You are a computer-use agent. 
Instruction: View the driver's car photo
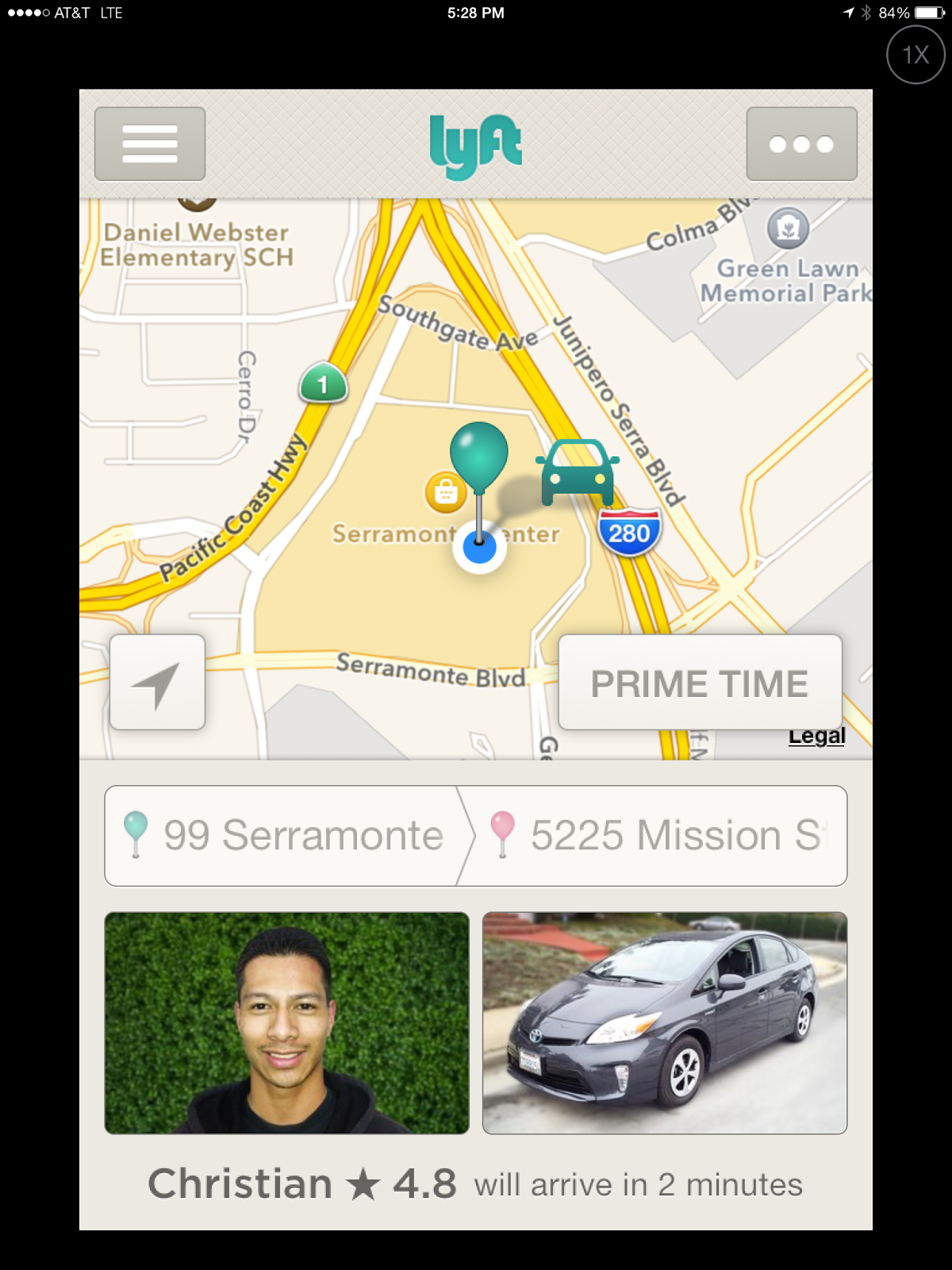[x=665, y=1022]
